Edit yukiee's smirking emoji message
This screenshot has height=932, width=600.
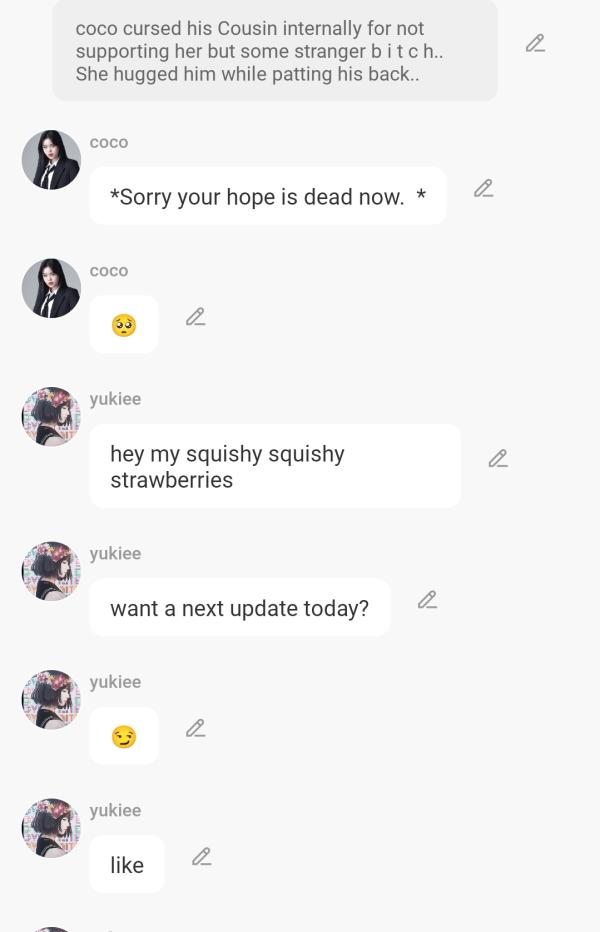click(195, 728)
